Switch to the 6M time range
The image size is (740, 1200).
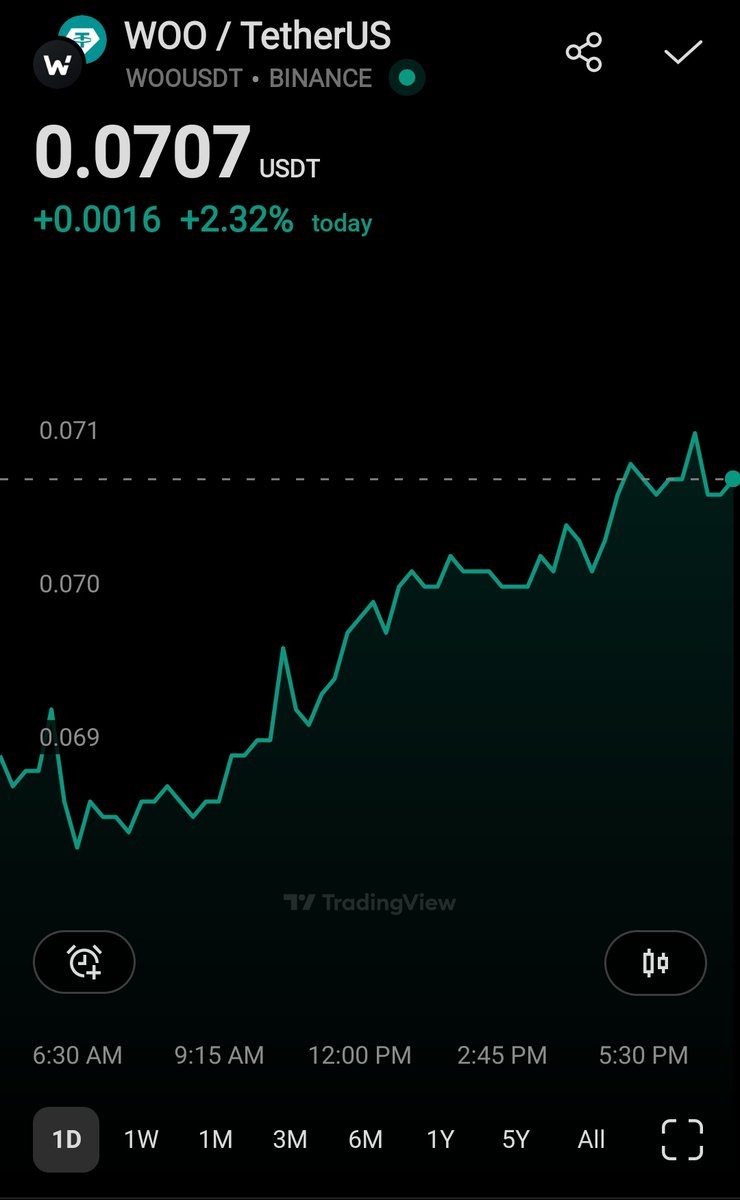click(365, 1139)
